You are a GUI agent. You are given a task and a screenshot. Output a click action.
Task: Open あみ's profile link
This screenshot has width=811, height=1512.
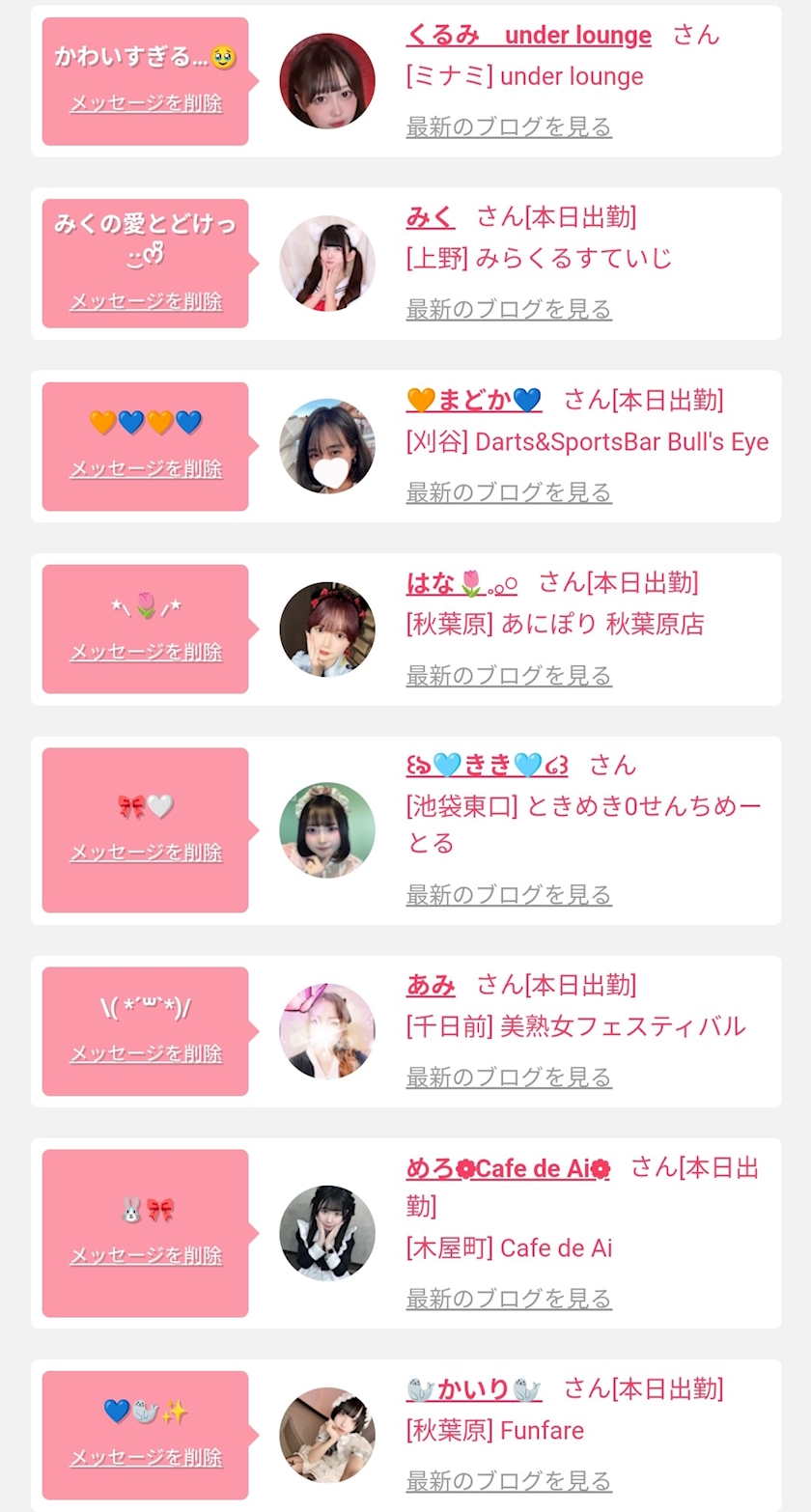click(431, 985)
